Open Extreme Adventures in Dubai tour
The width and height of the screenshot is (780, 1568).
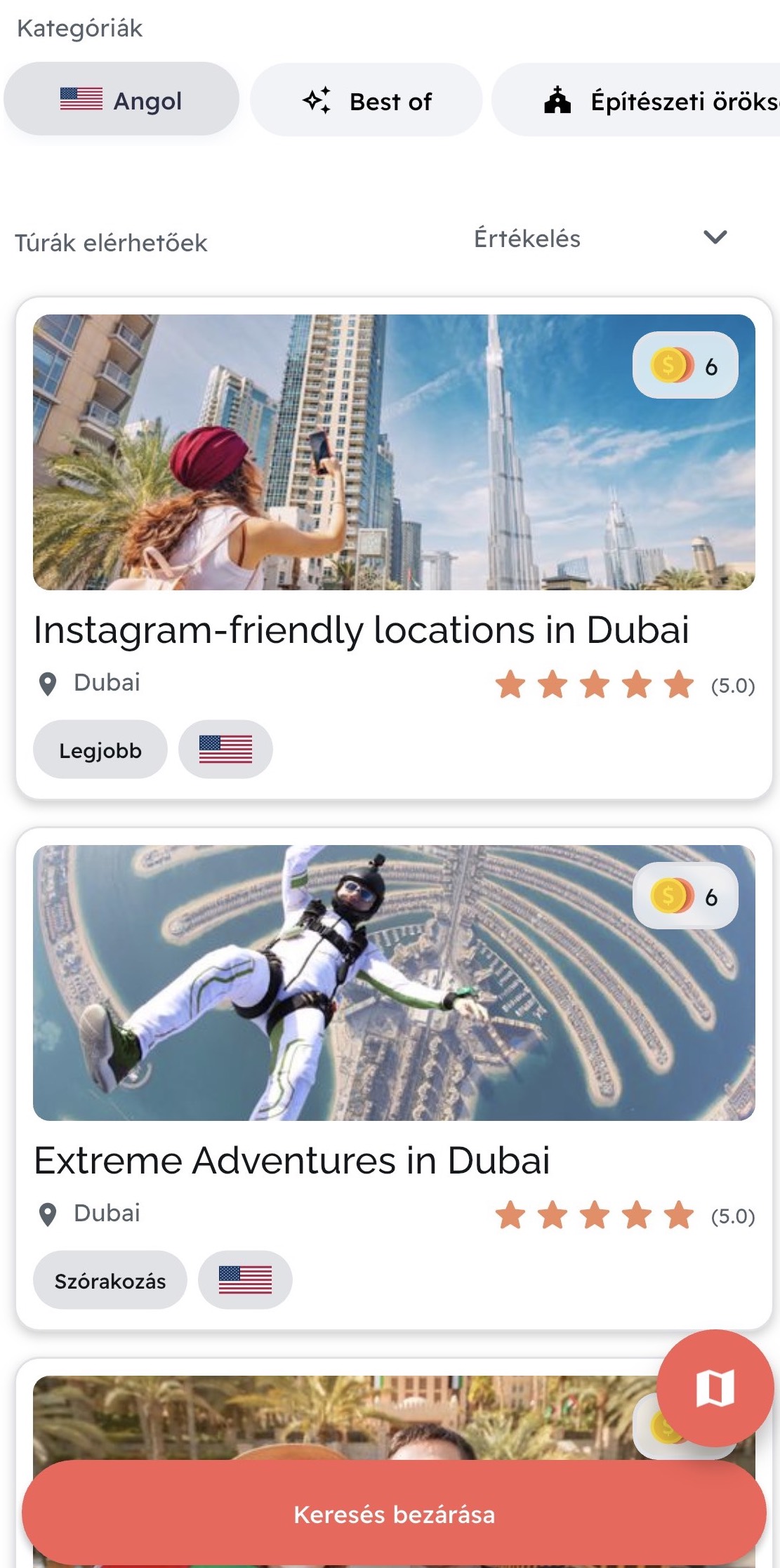[292, 1160]
